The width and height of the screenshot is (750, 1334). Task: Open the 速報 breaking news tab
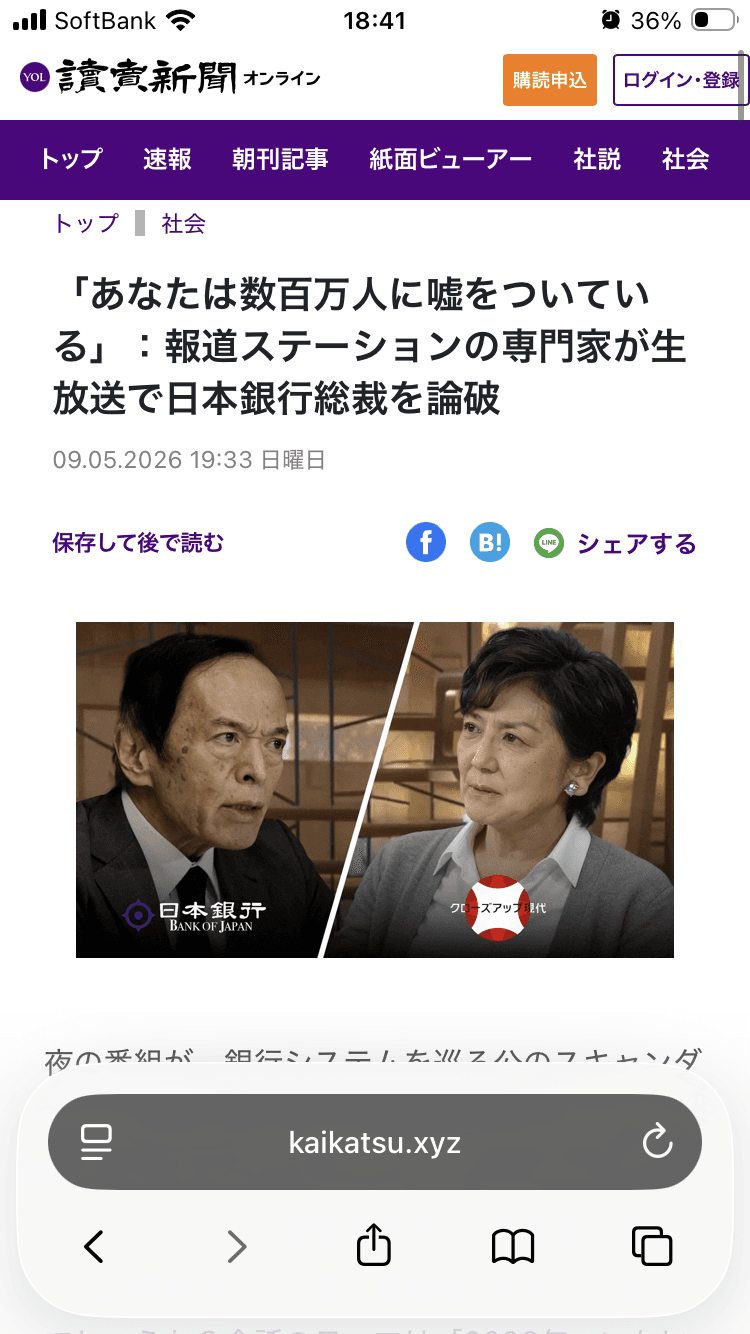tap(167, 159)
